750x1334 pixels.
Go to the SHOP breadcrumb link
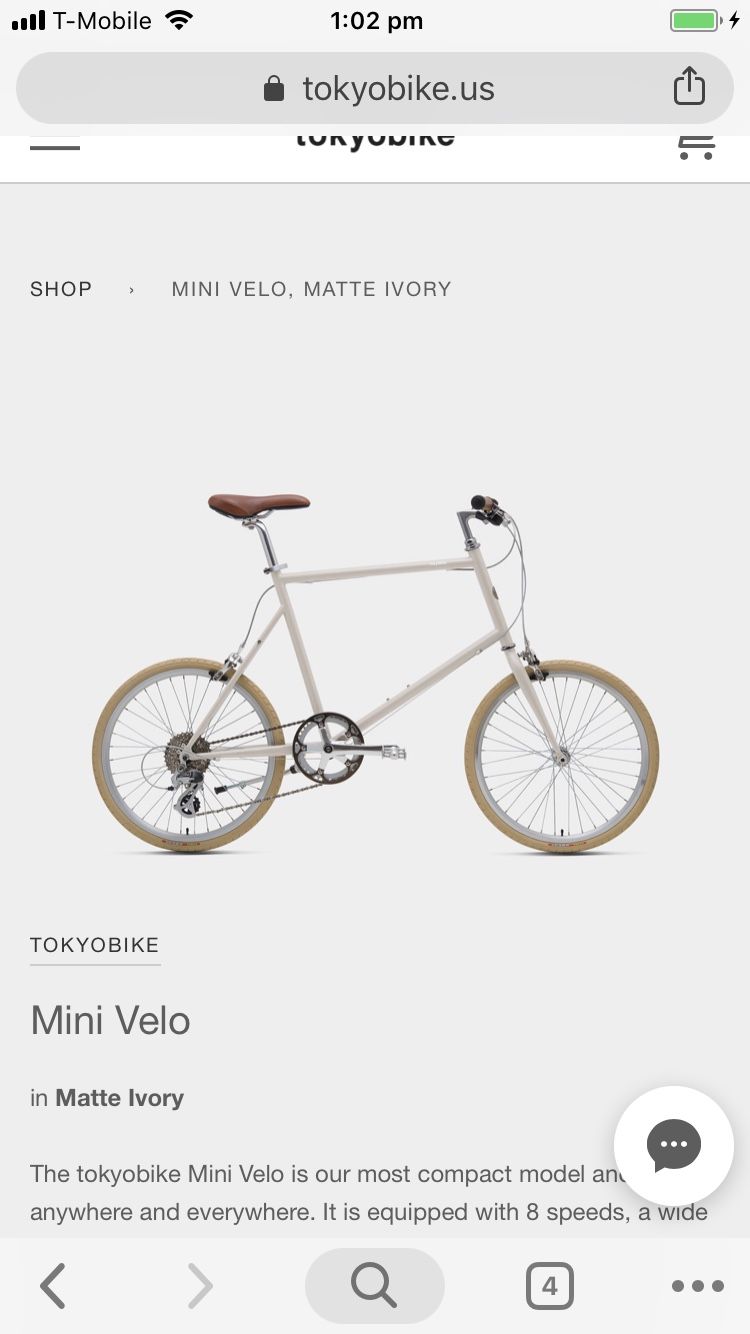click(61, 289)
